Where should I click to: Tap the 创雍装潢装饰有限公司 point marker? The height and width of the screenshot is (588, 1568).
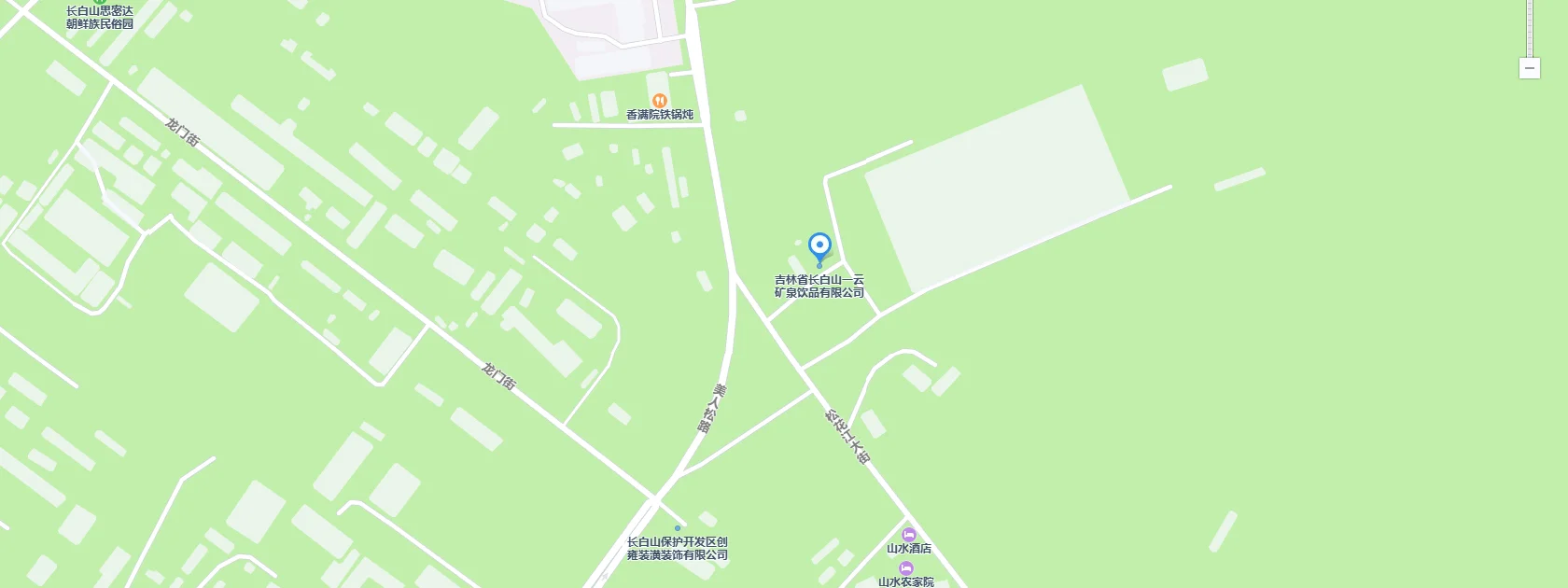point(678,528)
